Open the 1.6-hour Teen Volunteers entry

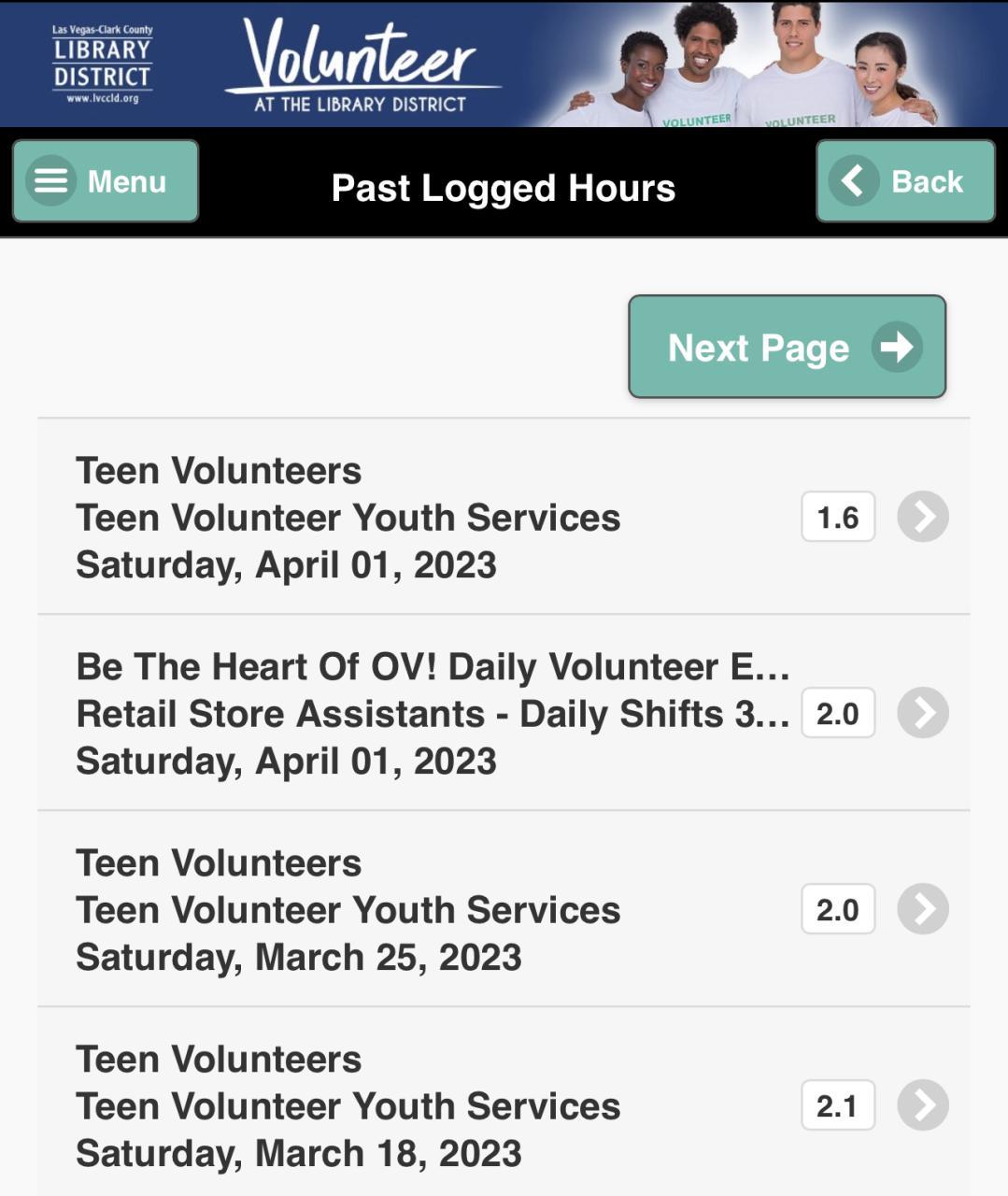pos(503,517)
